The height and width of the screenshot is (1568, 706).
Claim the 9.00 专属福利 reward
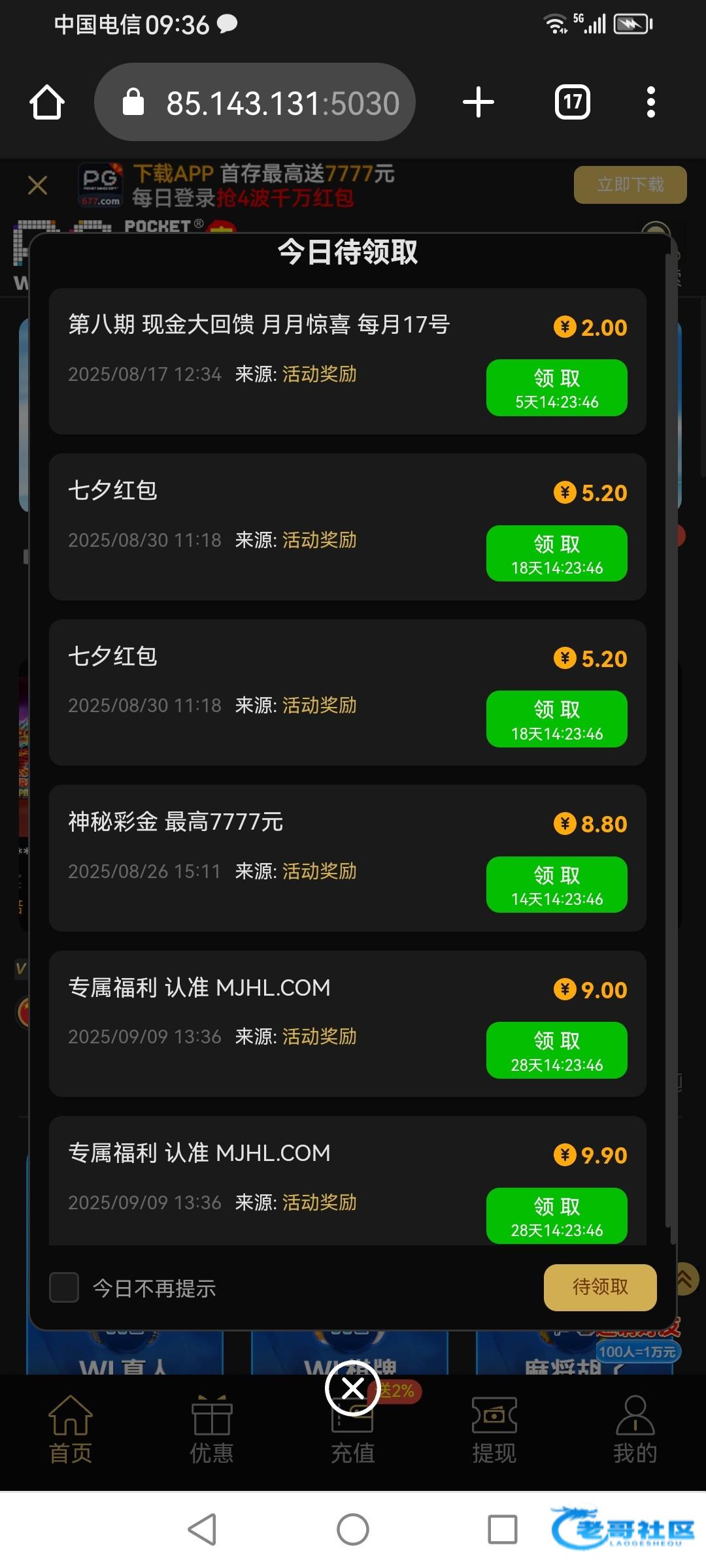(556, 1050)
